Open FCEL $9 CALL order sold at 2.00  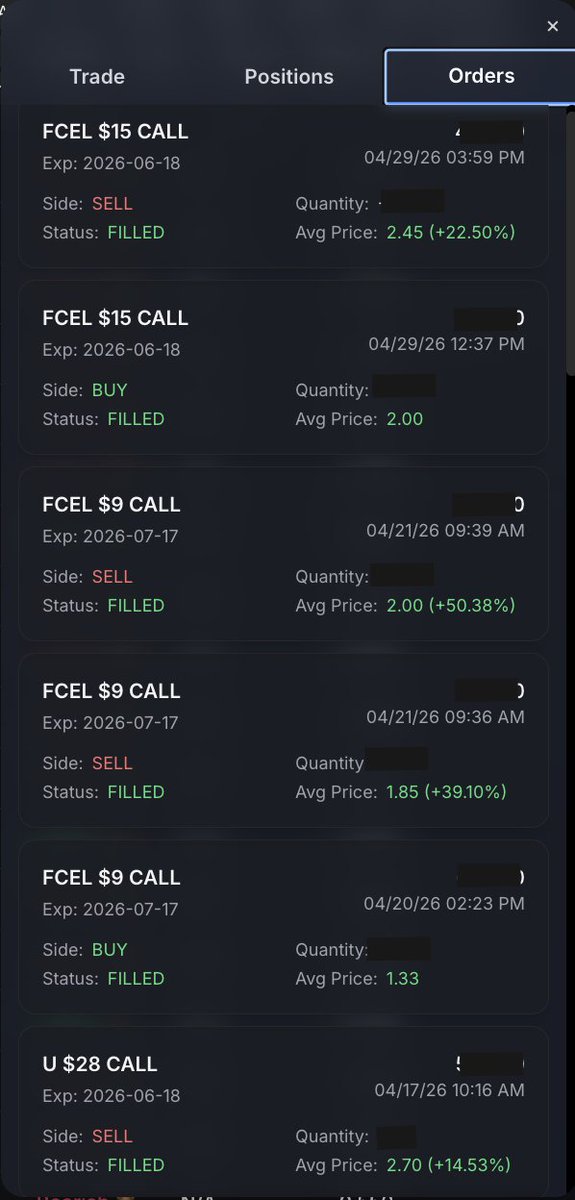[x=284, y=554]
